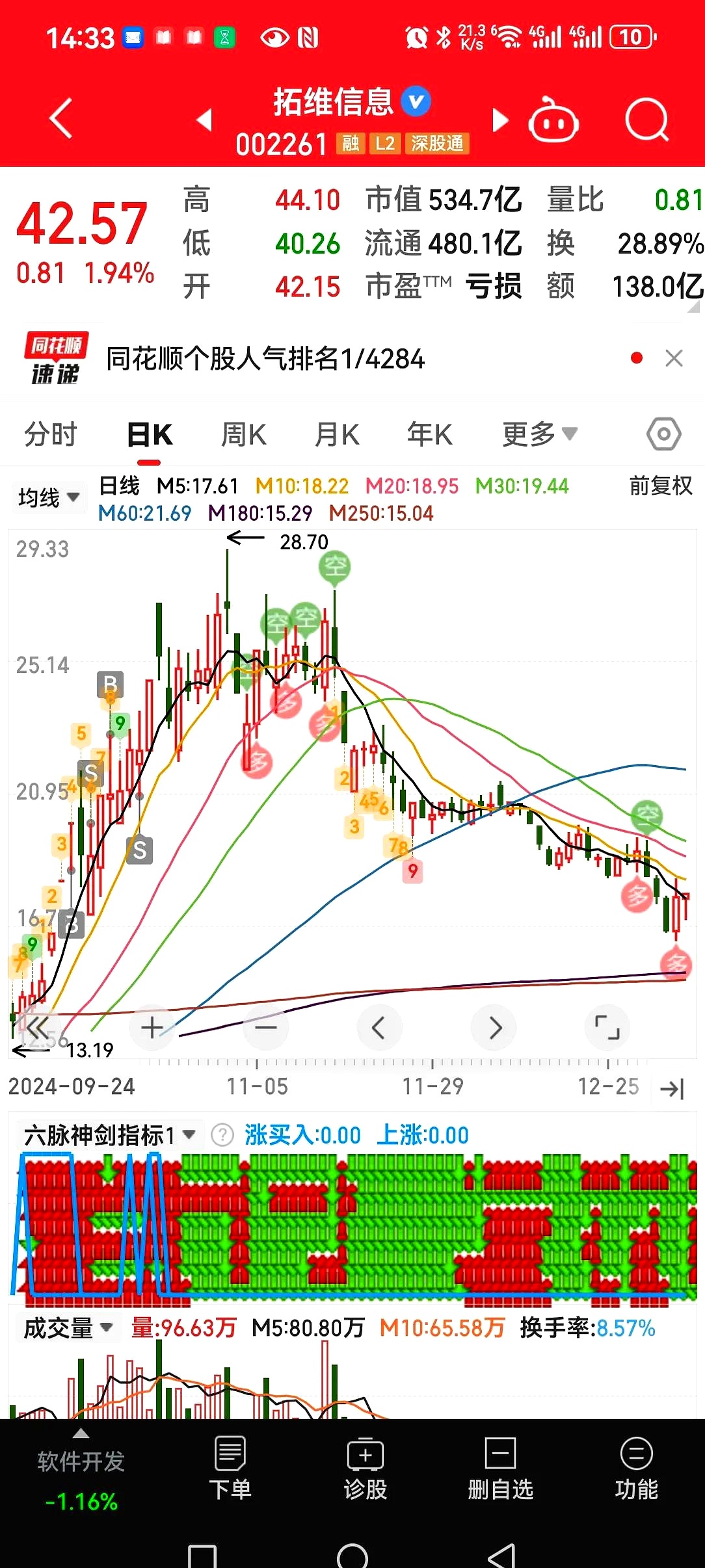Screen dimensions: 705x1568
Task: Change the 前复权 adjustment setting
Action: click(660, 486)
